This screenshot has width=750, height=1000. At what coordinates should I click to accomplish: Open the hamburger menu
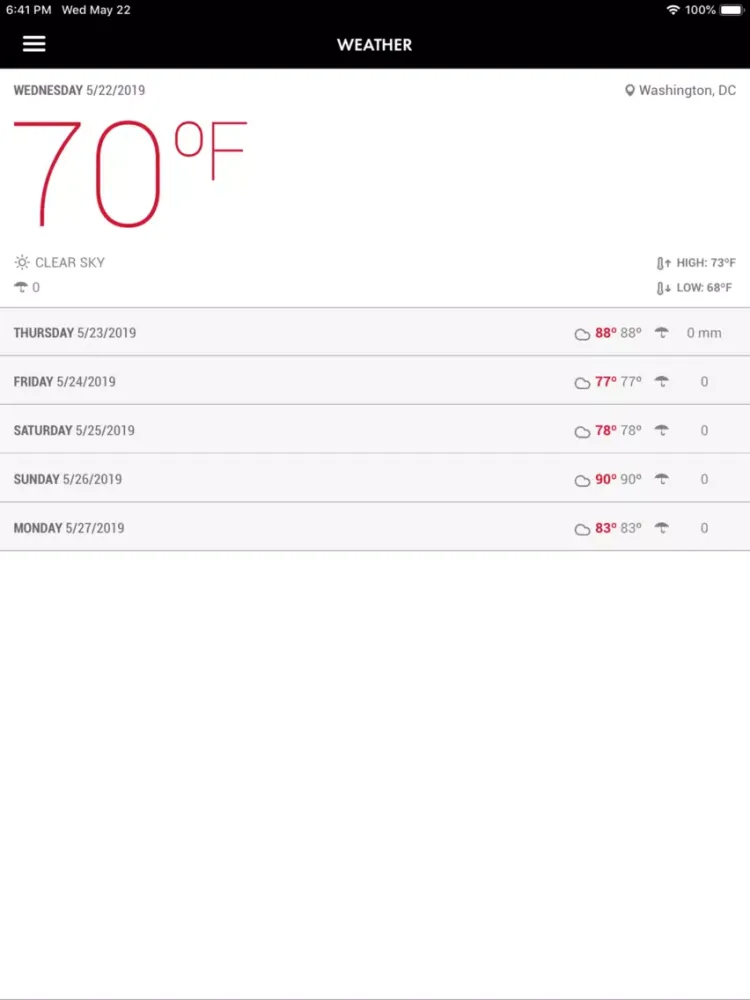click(34, 44)
